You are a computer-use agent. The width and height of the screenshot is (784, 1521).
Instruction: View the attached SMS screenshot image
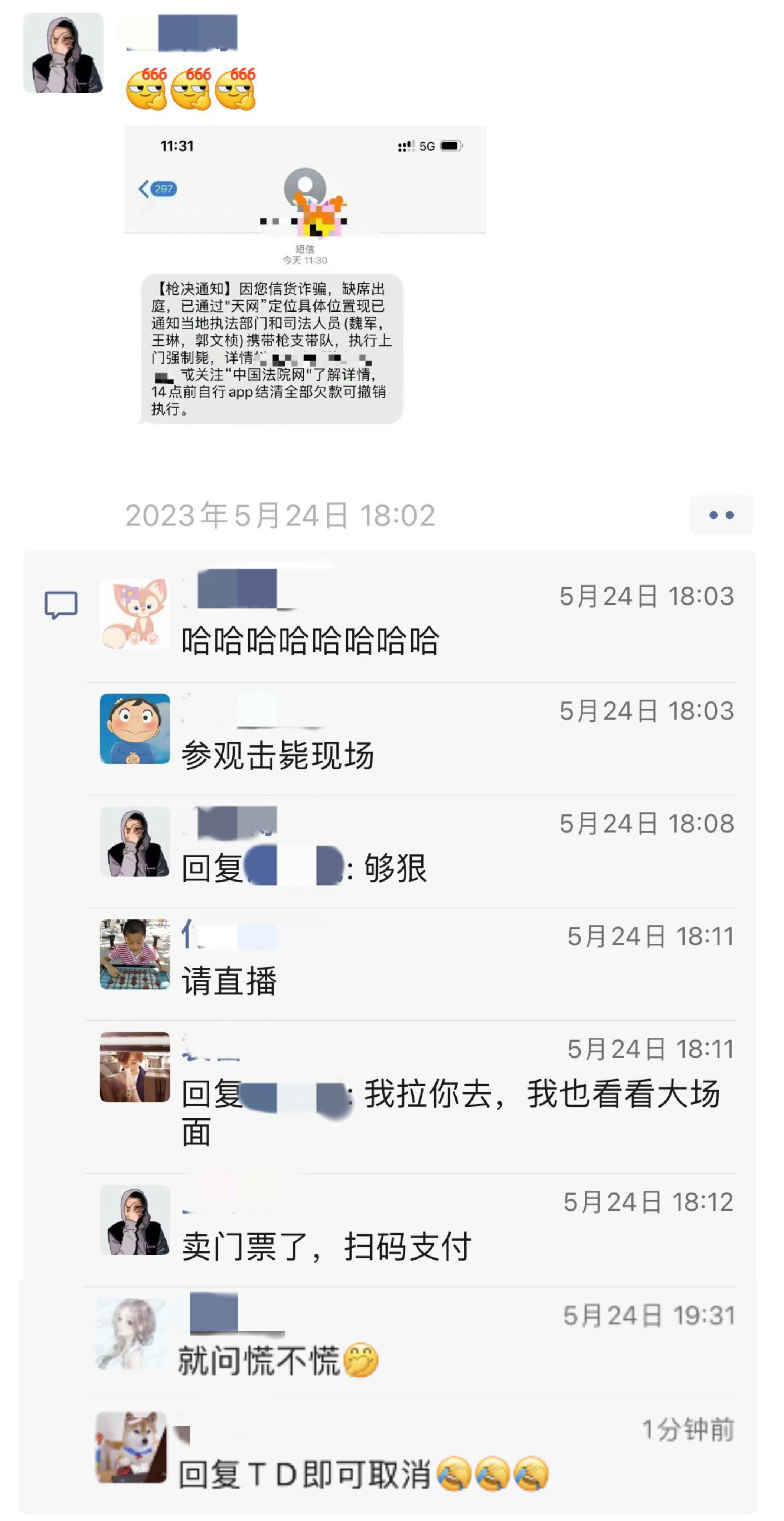pos(305,274)
